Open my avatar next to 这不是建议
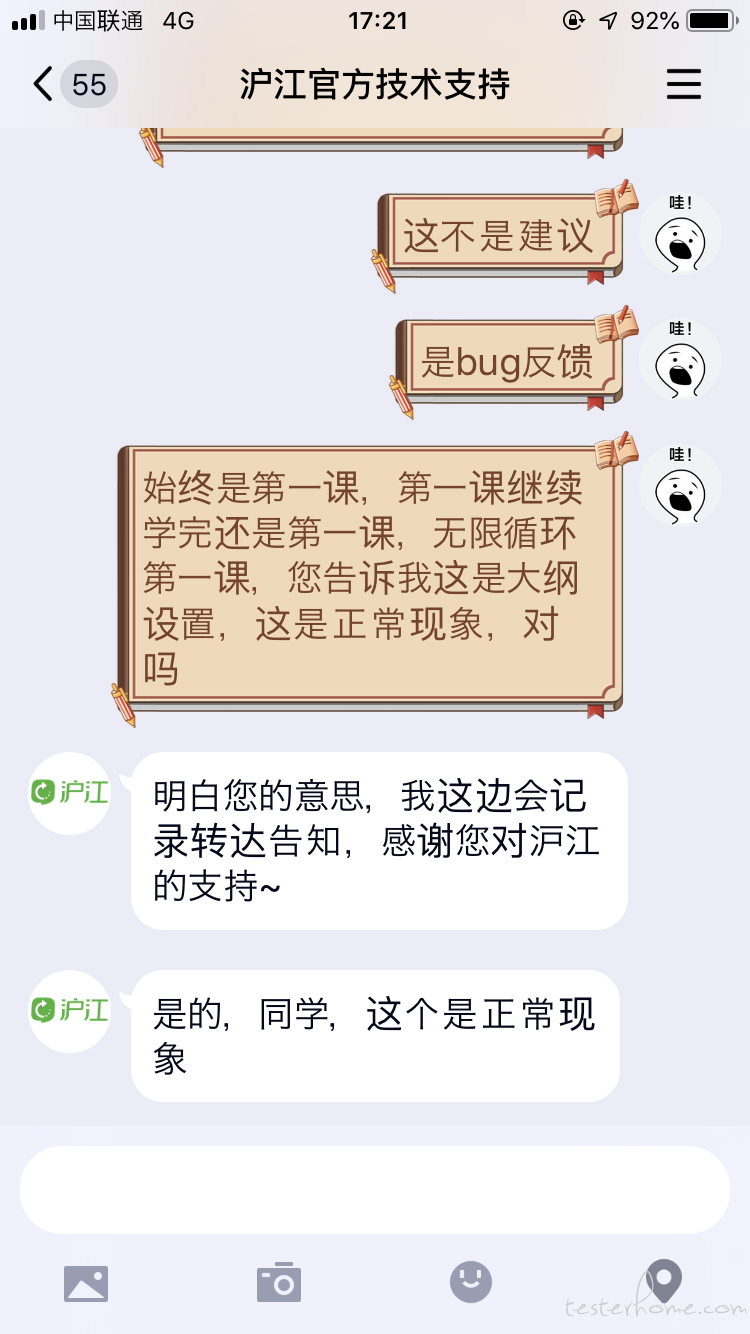 point(680,233)
